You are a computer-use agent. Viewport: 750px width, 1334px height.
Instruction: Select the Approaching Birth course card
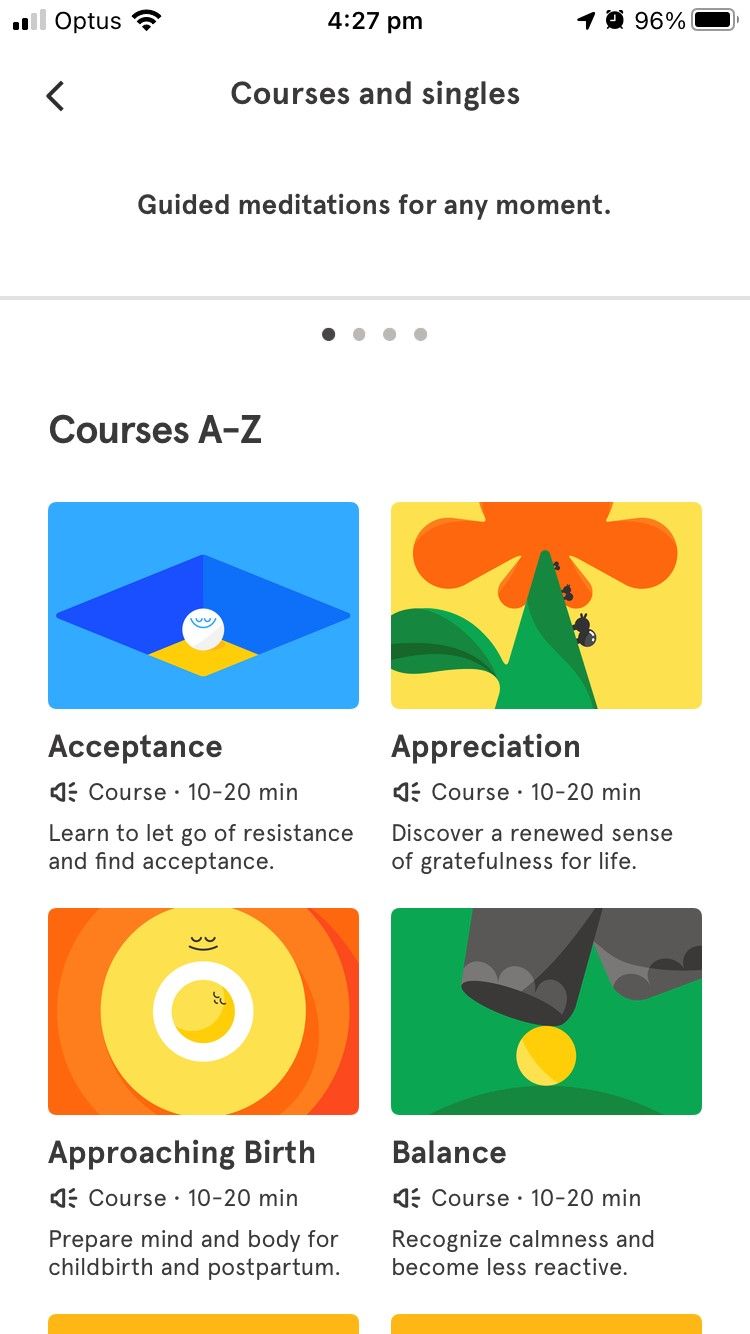(x=203, y=1011)
